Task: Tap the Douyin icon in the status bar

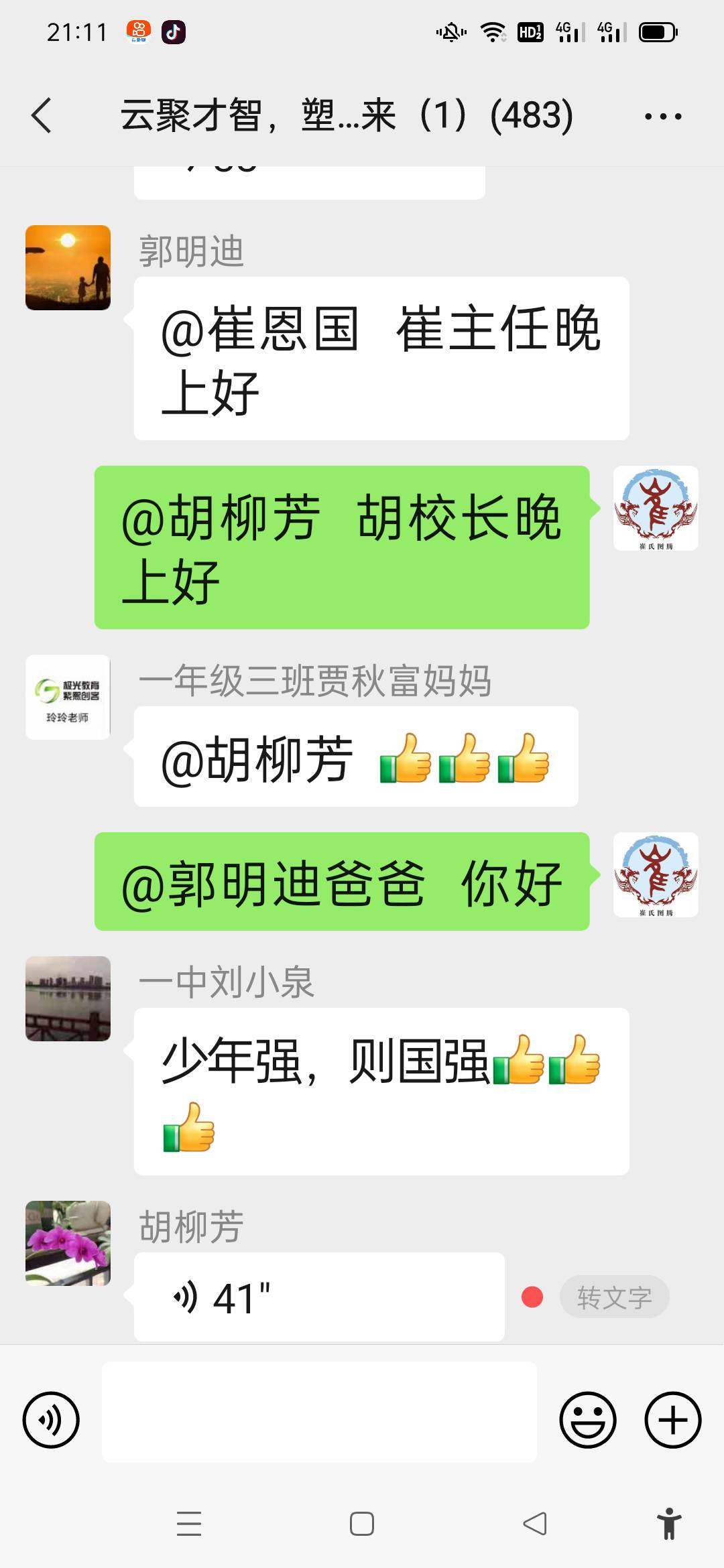Action: [x=174, y=32]
